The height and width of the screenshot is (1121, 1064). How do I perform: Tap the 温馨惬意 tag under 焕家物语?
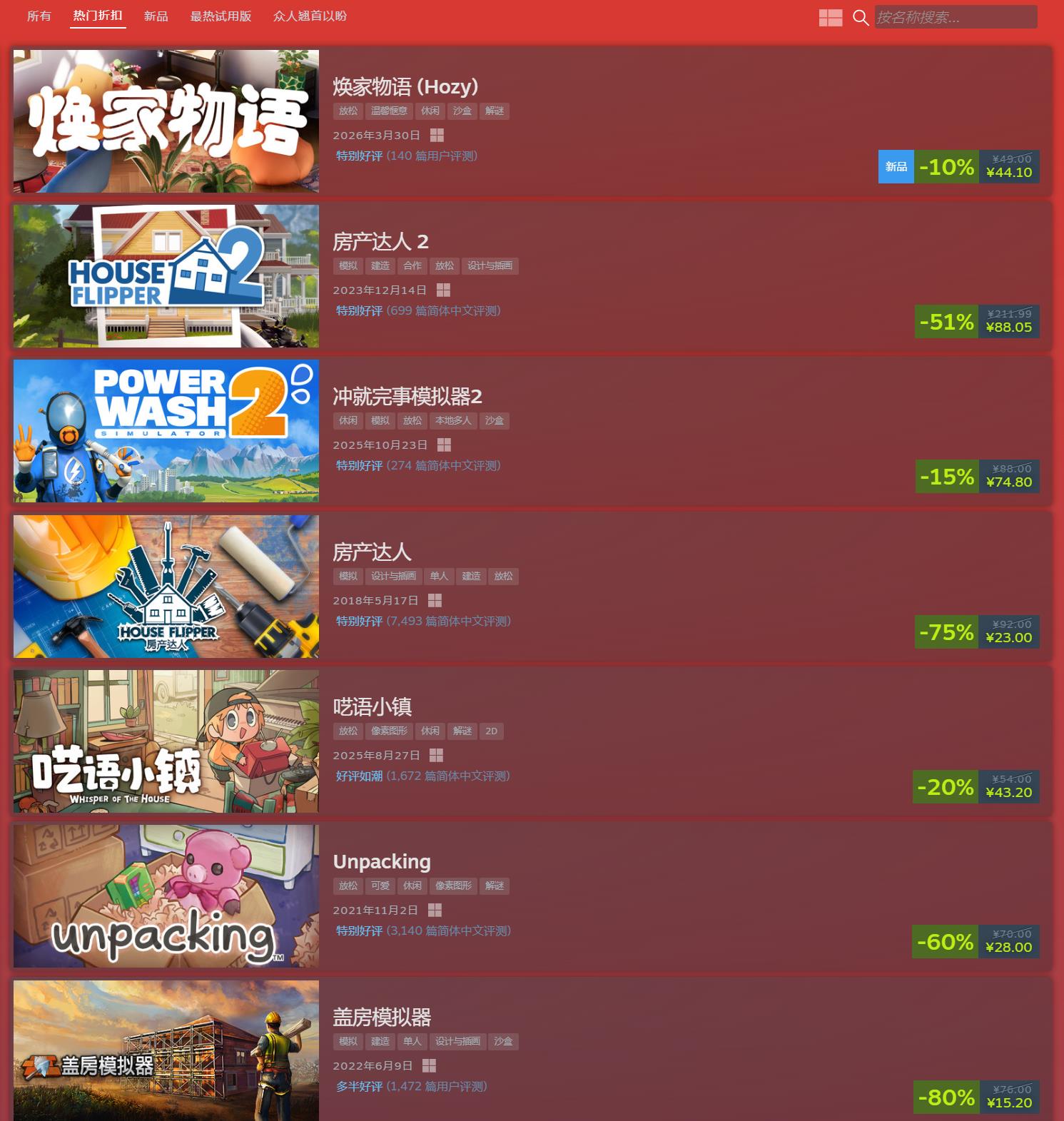(x=389, y=111)
